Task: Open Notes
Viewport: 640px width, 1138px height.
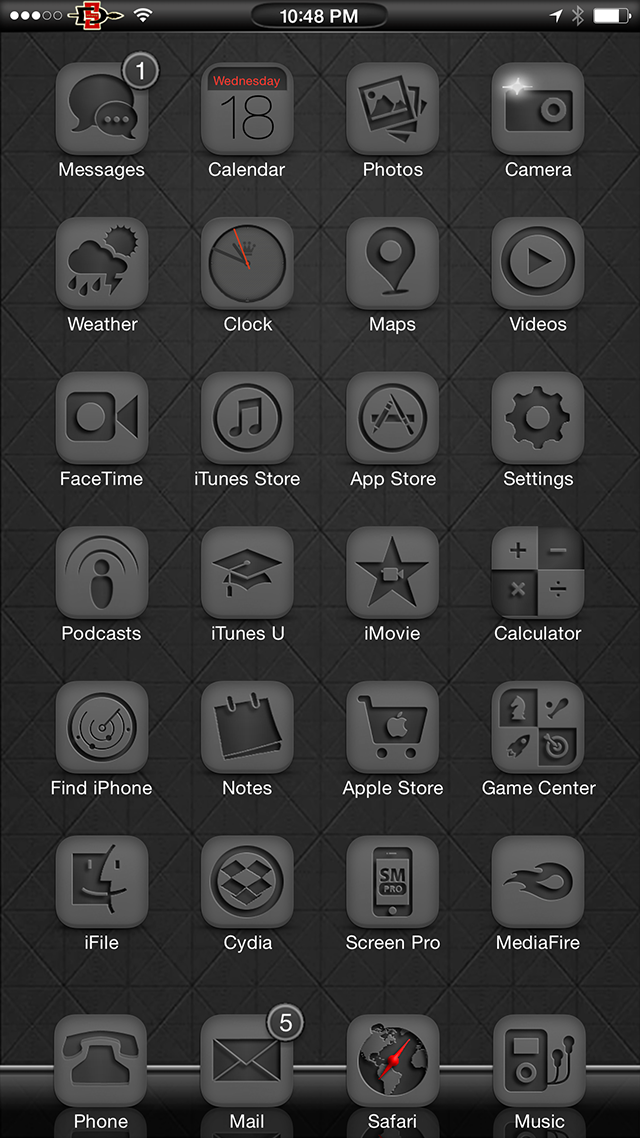Action: (247, 727)
